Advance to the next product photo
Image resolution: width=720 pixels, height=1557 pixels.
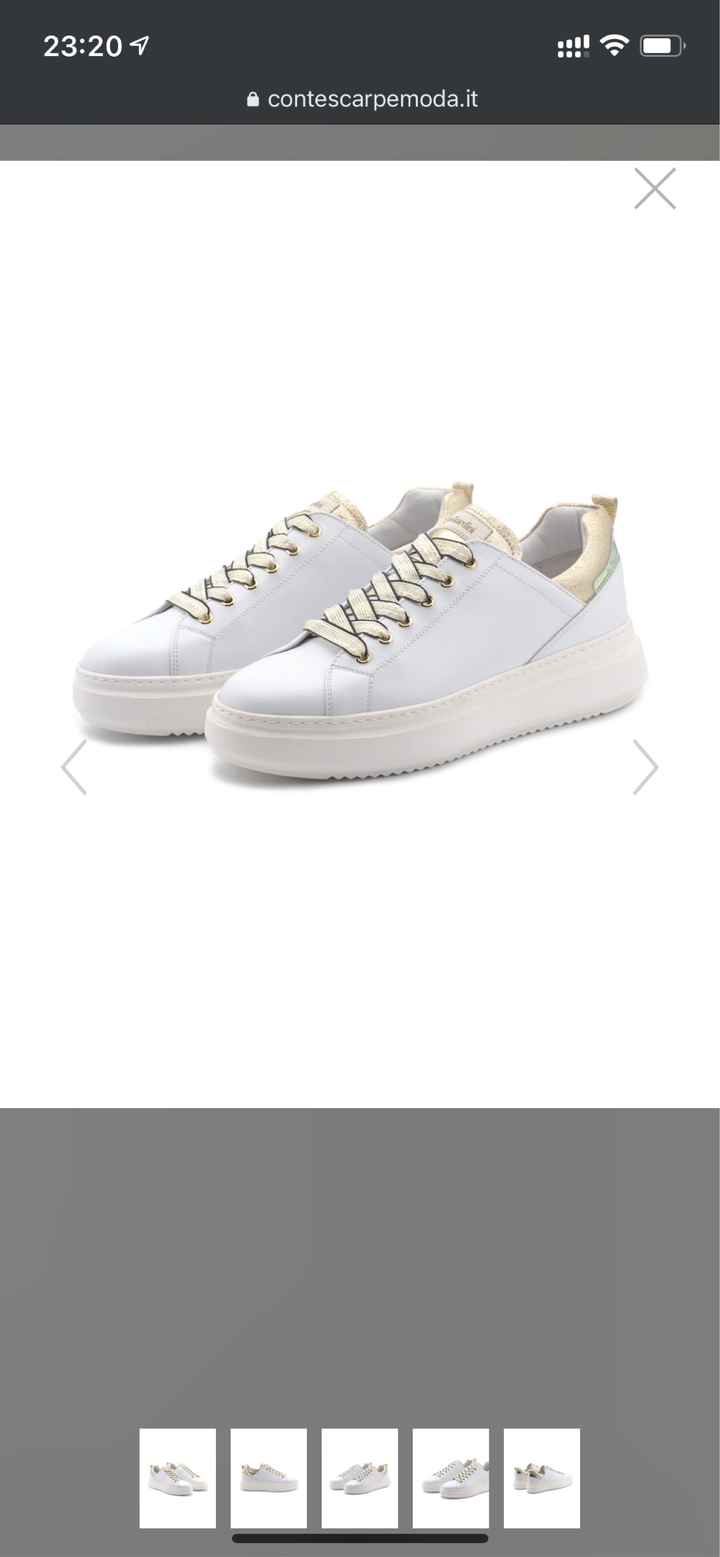[x=645, y=767]
